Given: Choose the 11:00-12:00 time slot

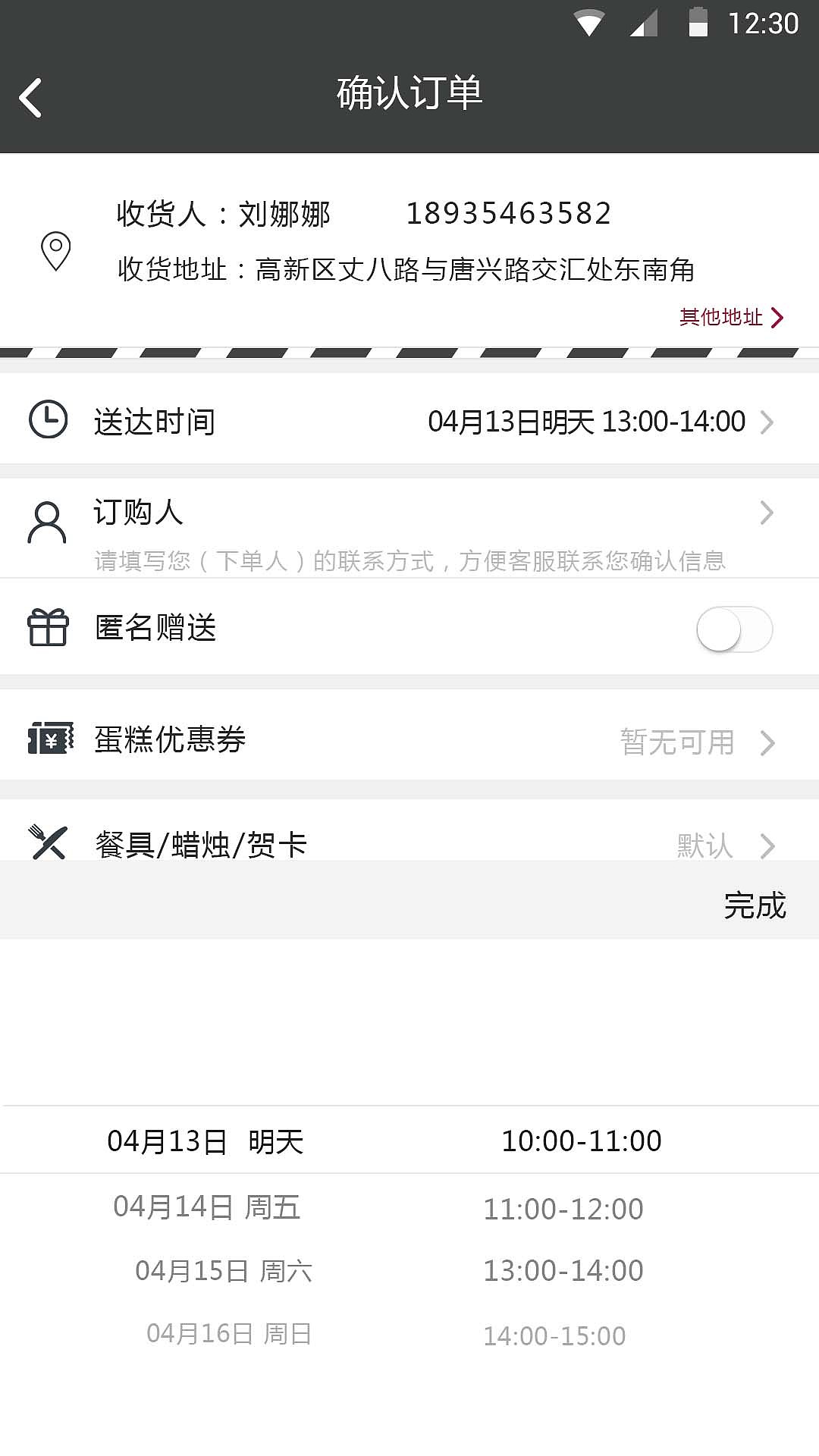Looking at the screenshot, I should pos(563,1209).
